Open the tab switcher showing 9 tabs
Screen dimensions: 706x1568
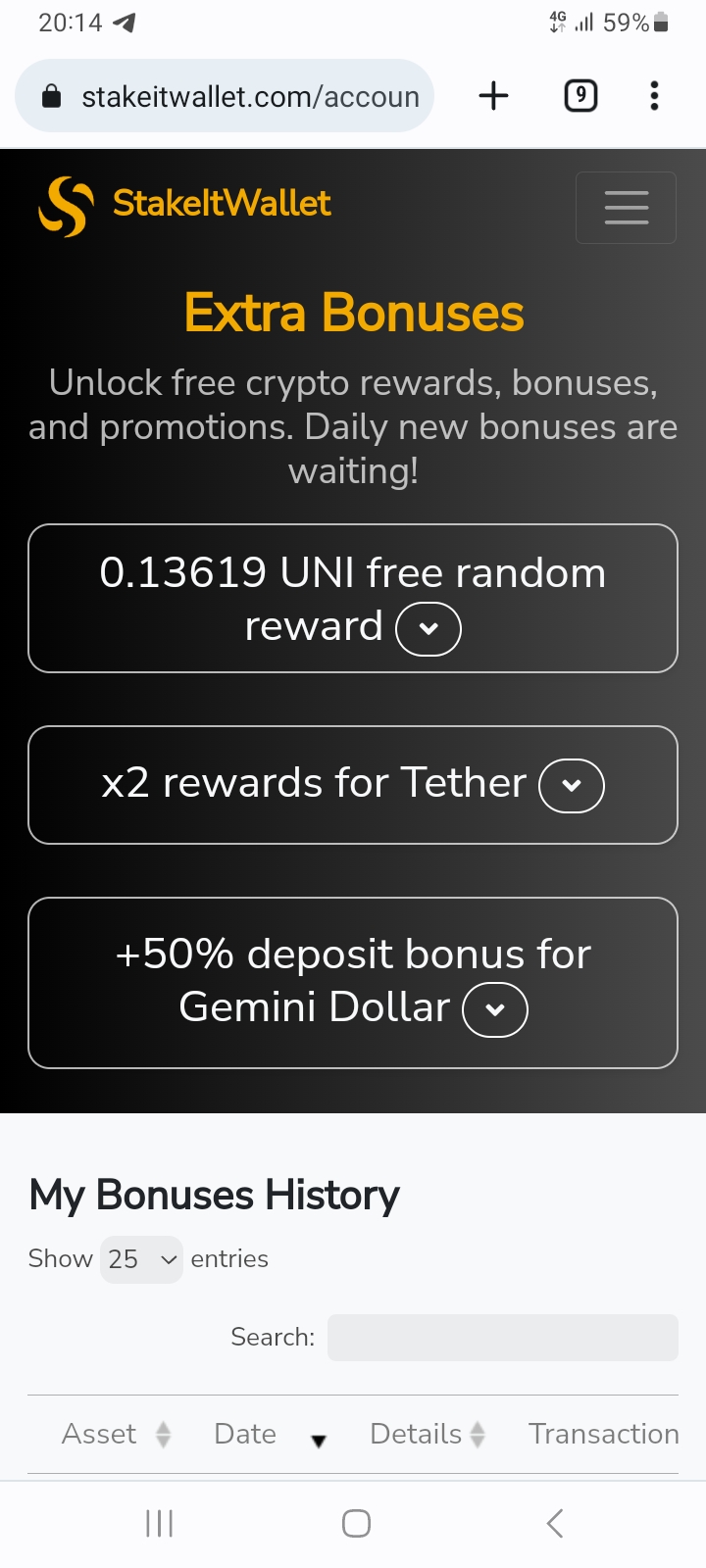580,96
